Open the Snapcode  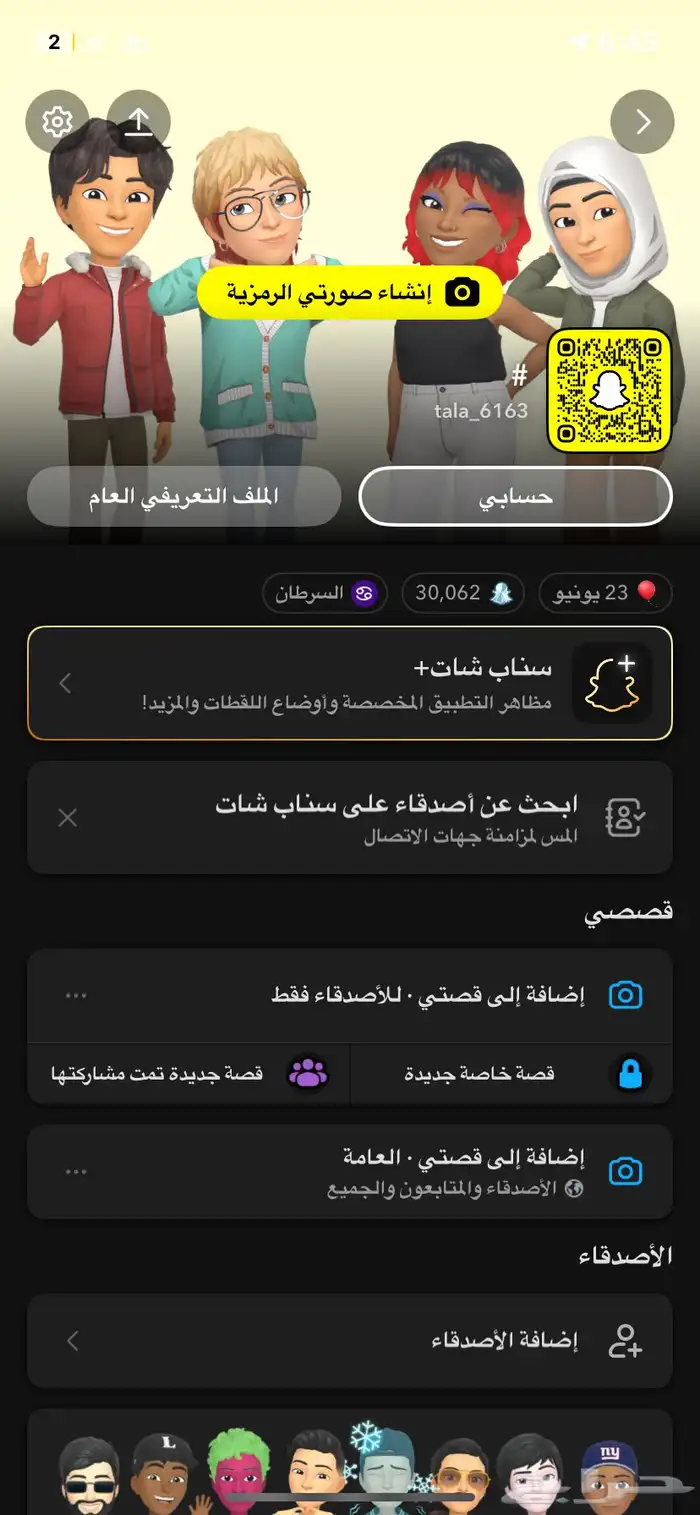pos(608,391)
